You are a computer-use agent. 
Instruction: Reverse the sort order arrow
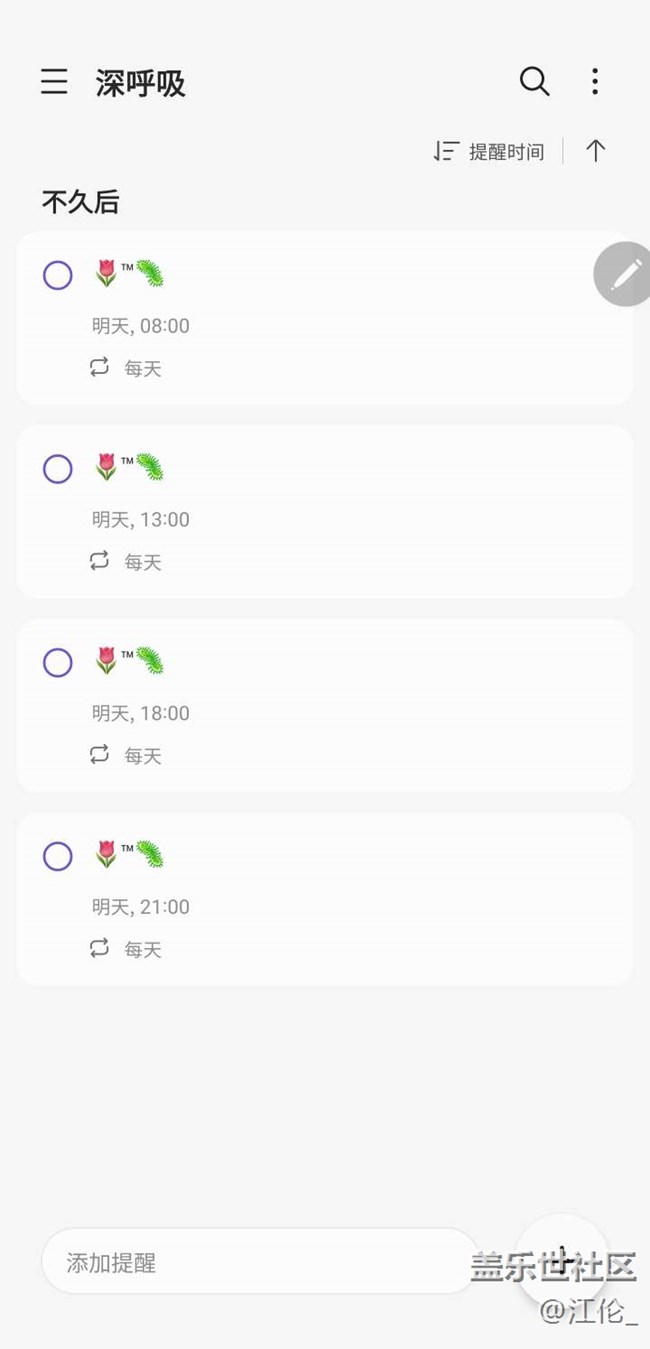pyautogui.click(x=596, y=151)
